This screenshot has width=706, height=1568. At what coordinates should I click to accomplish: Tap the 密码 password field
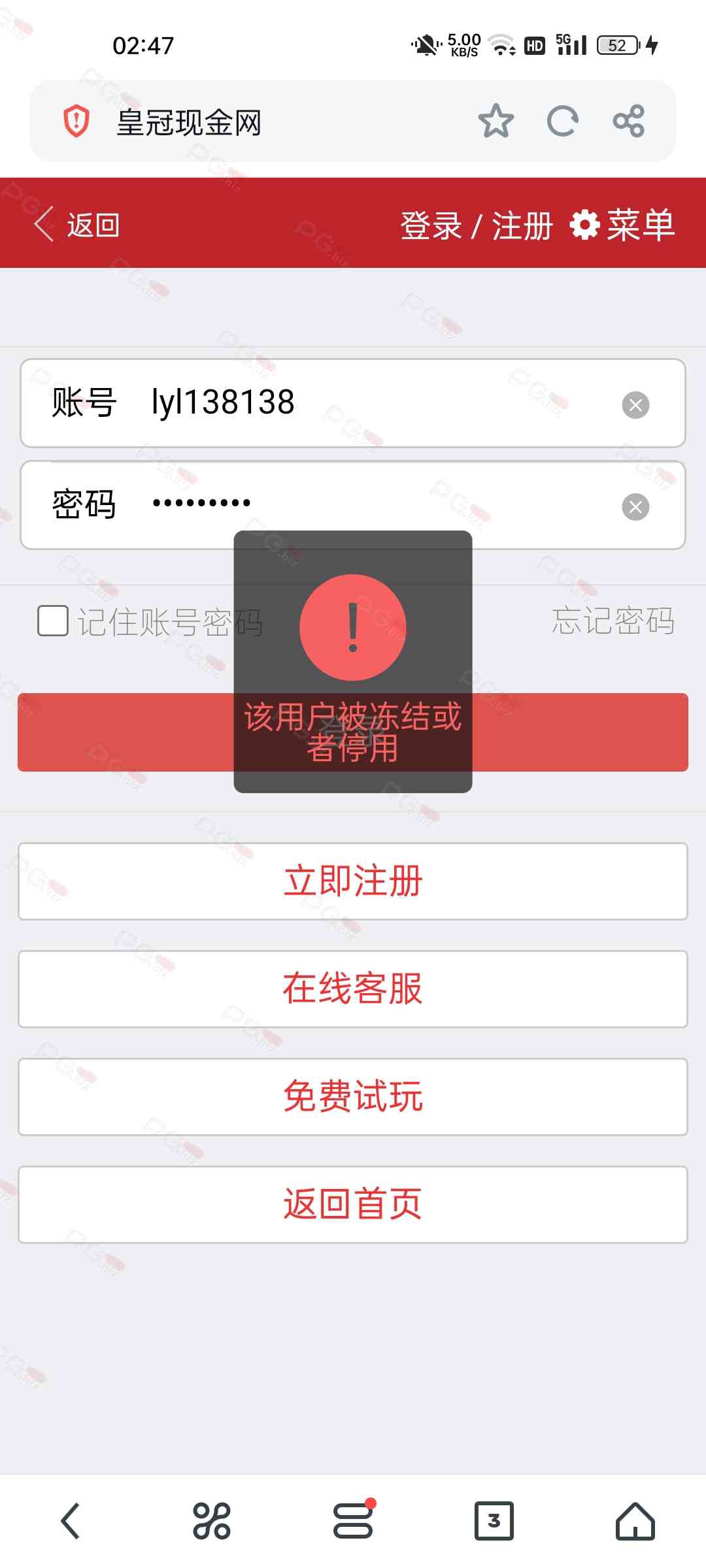[x=379, y=504]
